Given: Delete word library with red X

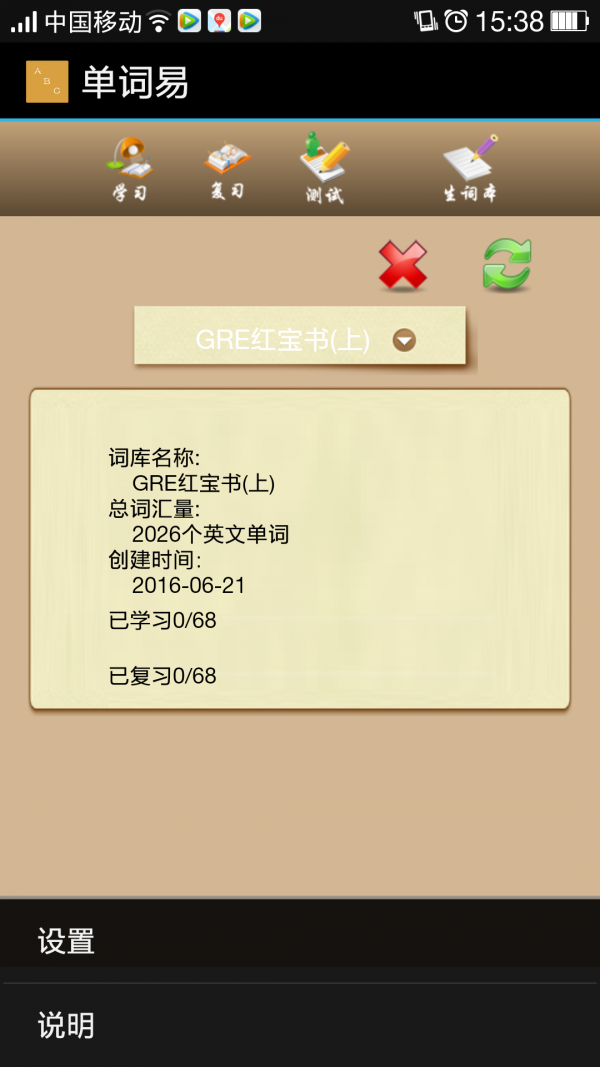Looking at the screenshot, I should point(403,265).
